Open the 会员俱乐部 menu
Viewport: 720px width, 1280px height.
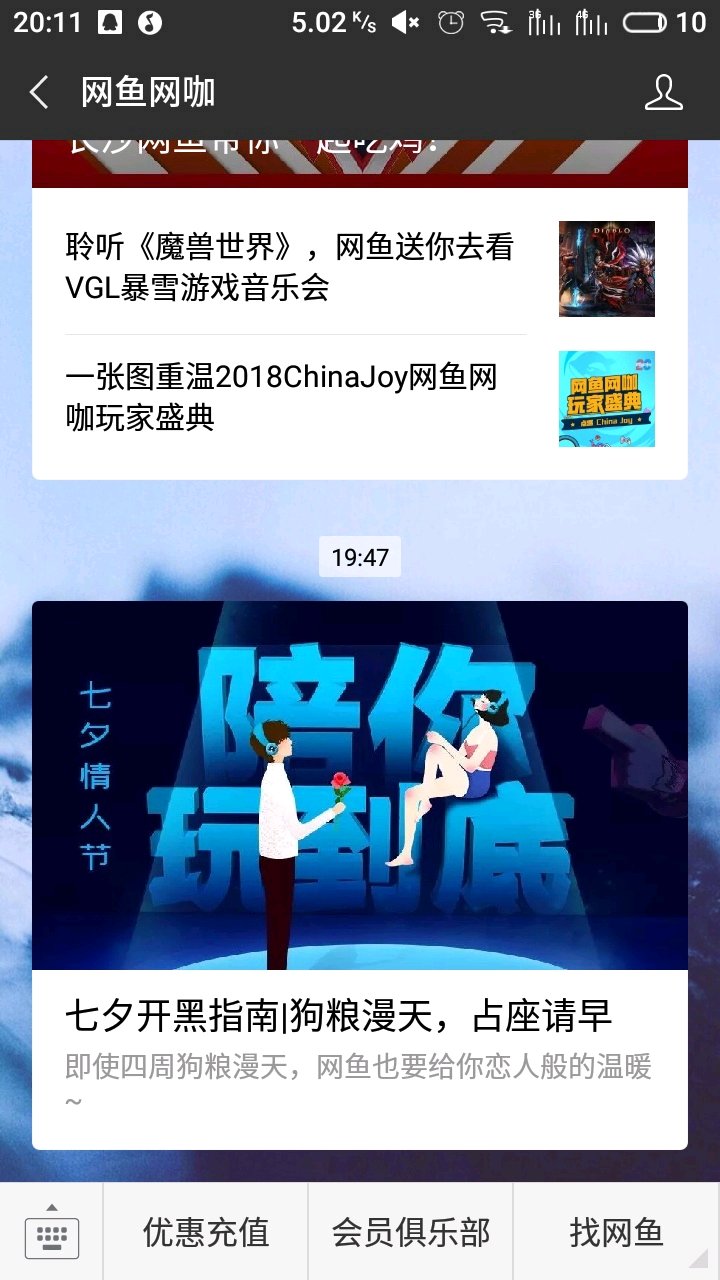pos(411,1232)
